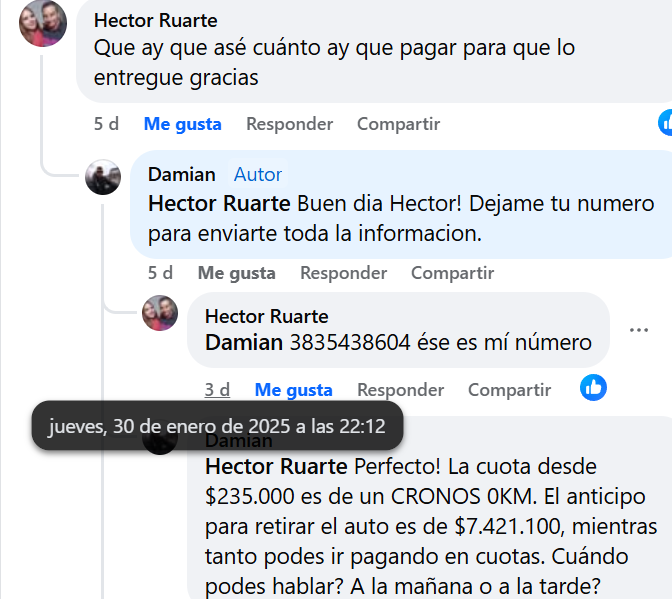The height and width of the screenshot is (599, 672).
Task: Open Damian's profile via author name
Action: 181,174
